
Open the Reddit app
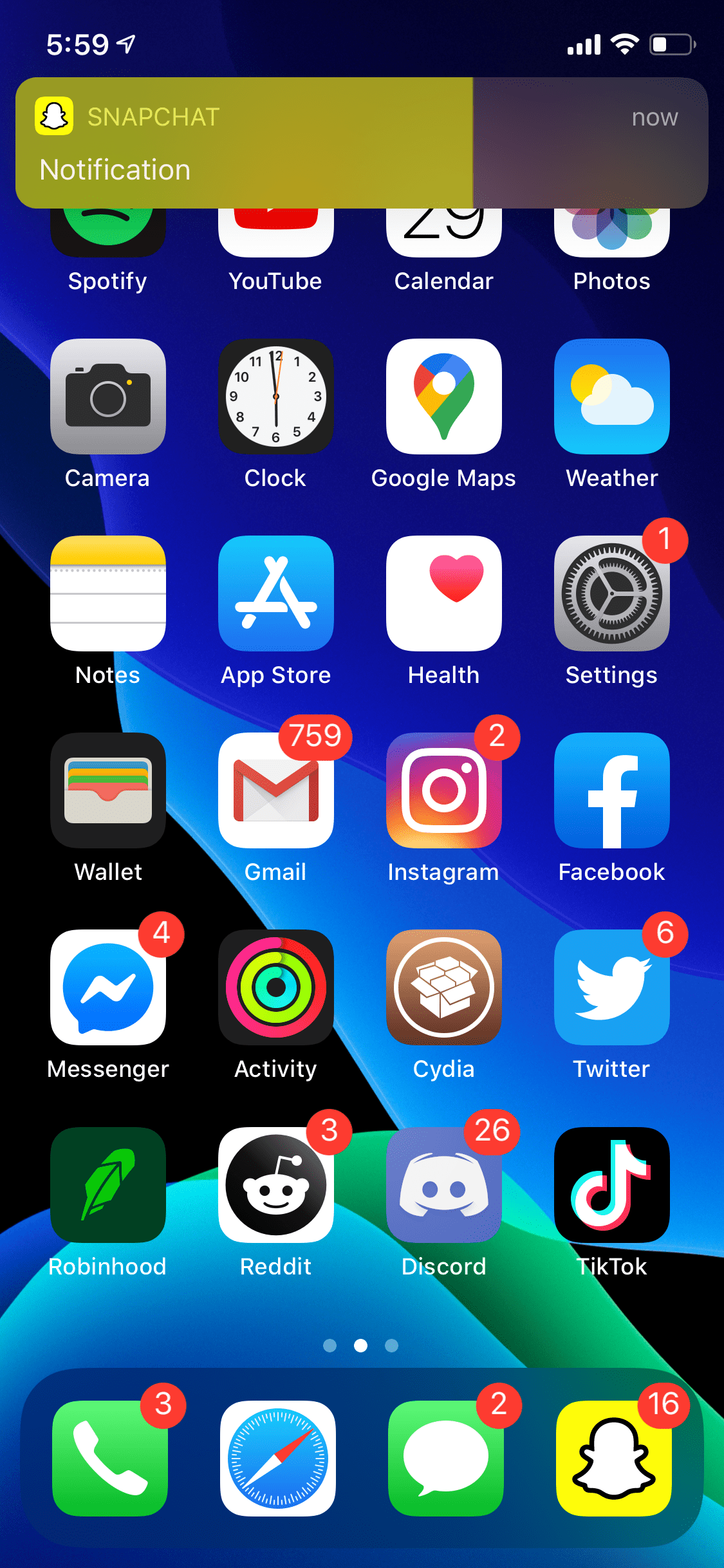276,1184
